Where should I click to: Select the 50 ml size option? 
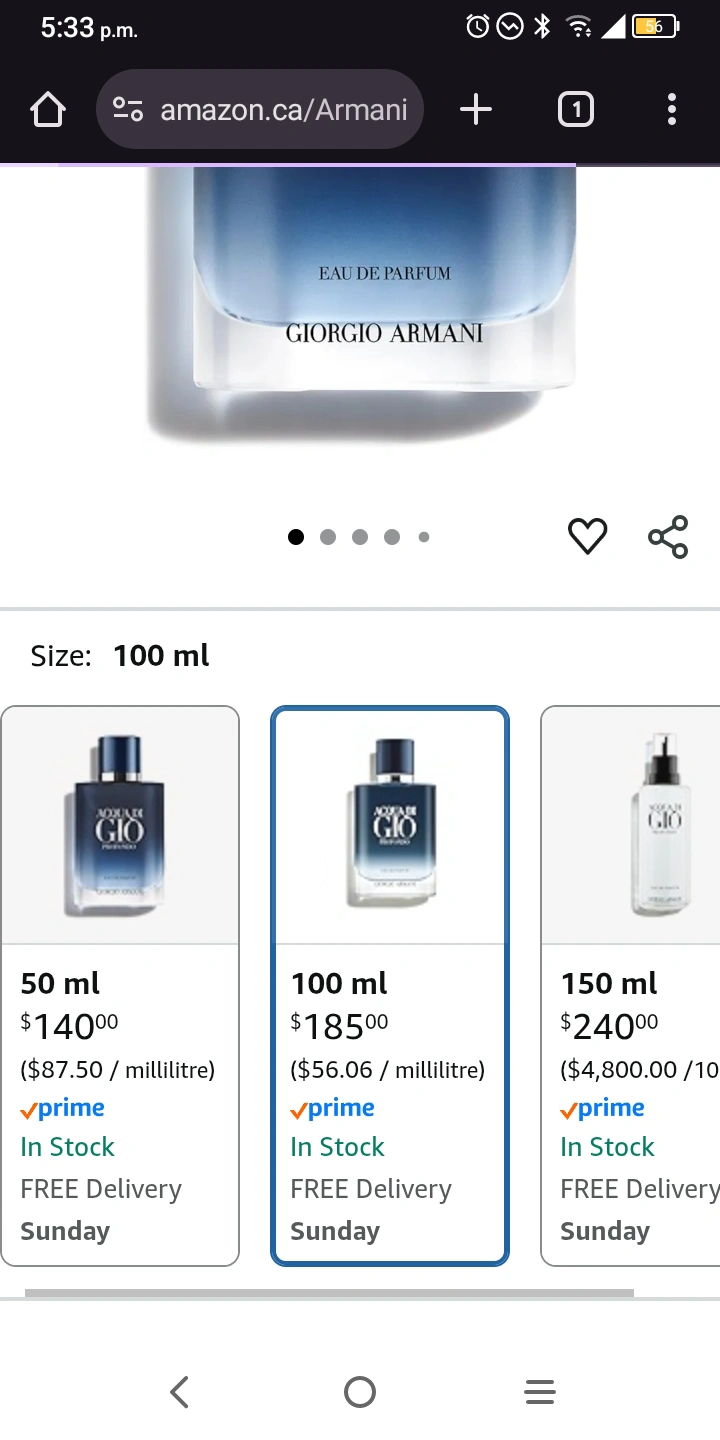pos(120,985)
